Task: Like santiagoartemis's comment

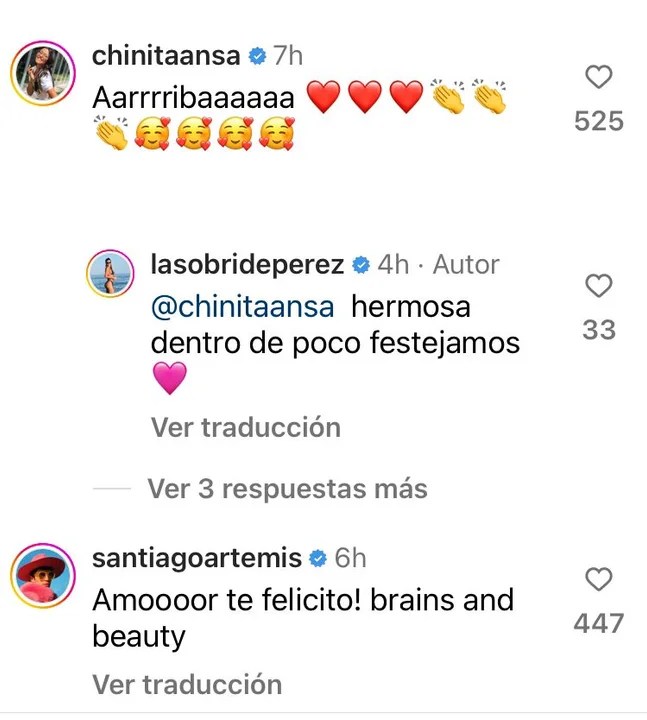Action: 598,580
